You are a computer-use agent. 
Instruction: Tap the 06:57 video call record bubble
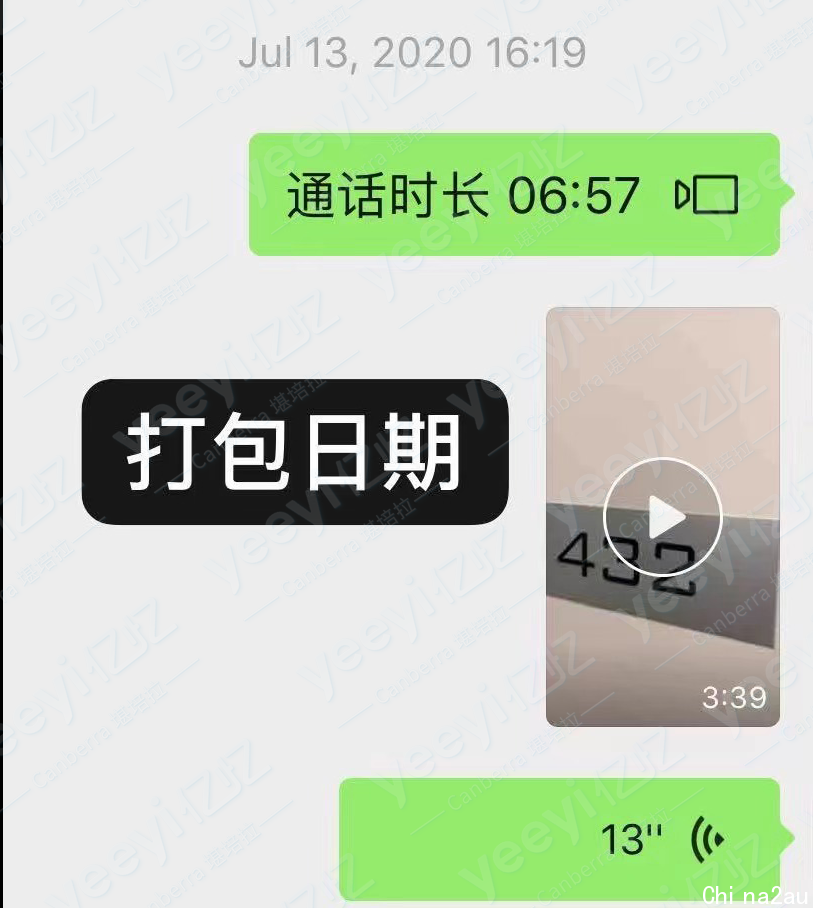[x=513, y=195]
